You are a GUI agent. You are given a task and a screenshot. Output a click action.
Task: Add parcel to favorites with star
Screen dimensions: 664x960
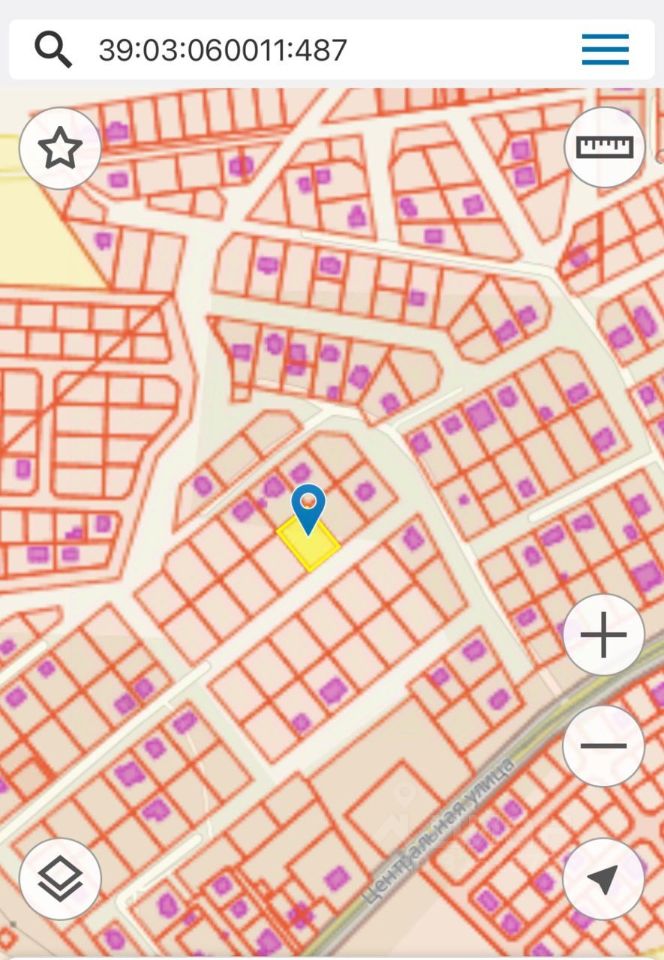(x=60, y=149)
